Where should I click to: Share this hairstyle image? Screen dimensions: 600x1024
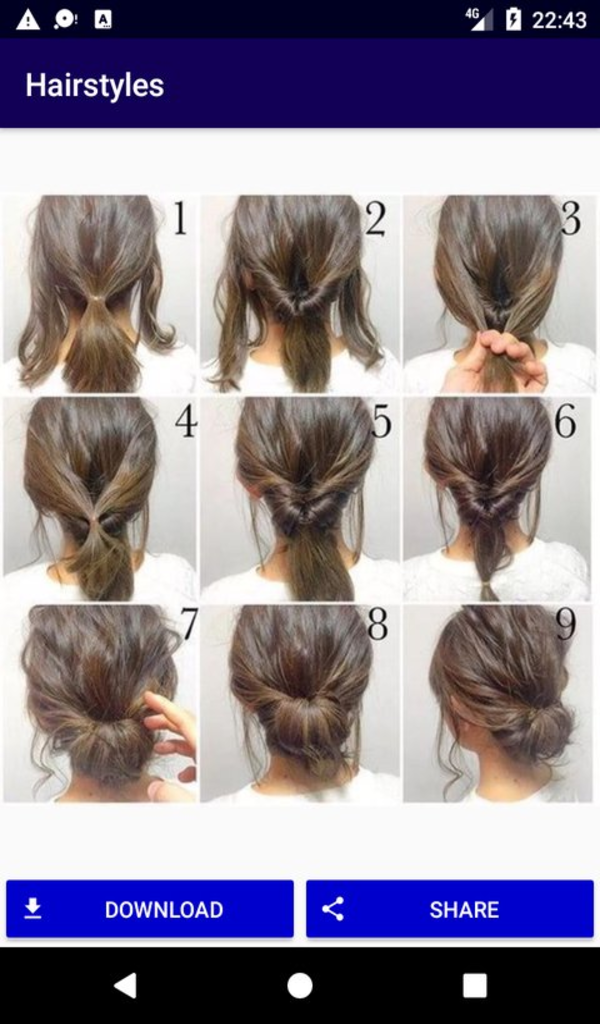coord(449,909)
